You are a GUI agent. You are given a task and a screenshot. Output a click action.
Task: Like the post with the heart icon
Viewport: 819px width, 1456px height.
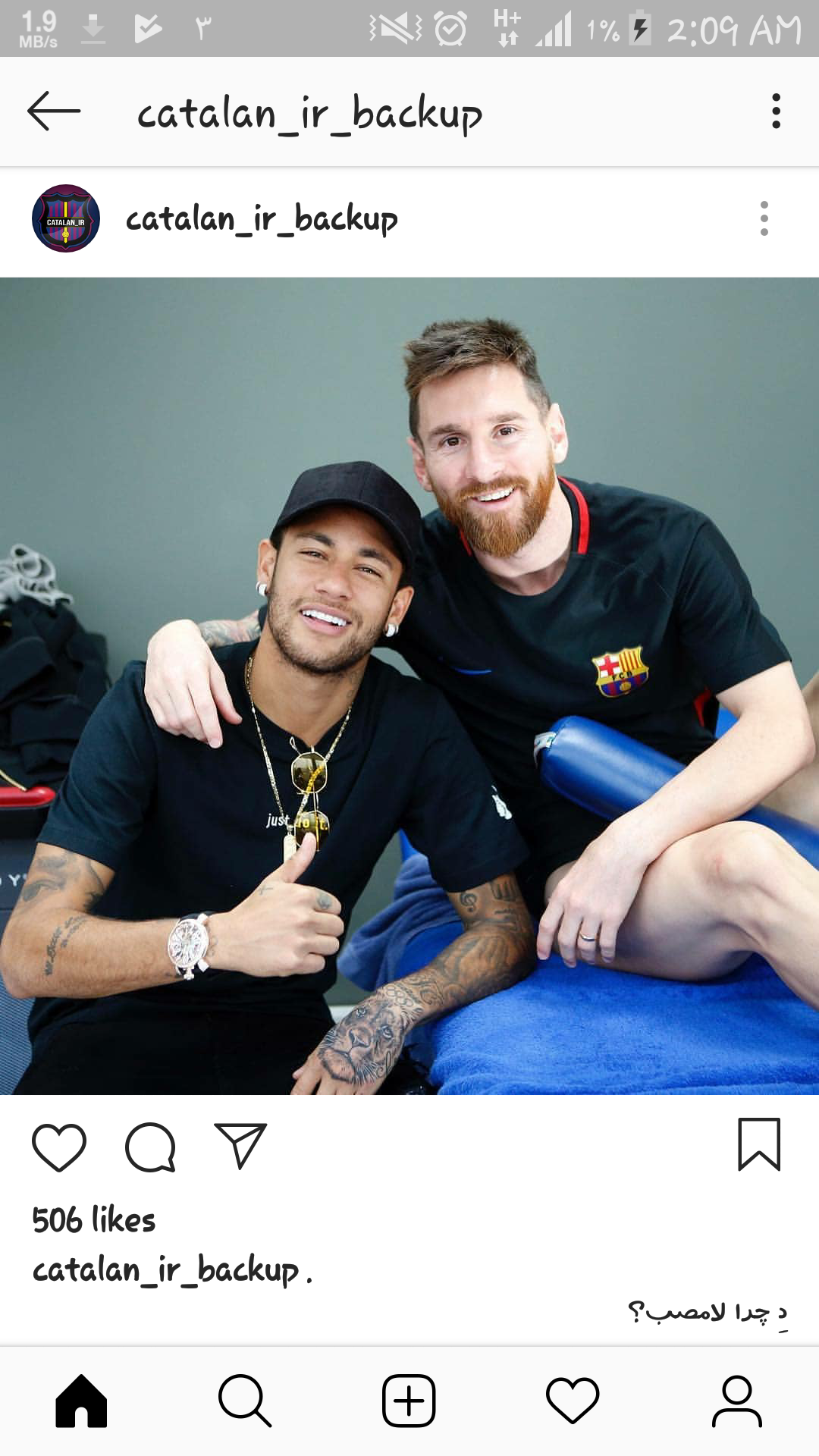[59, 1147]
